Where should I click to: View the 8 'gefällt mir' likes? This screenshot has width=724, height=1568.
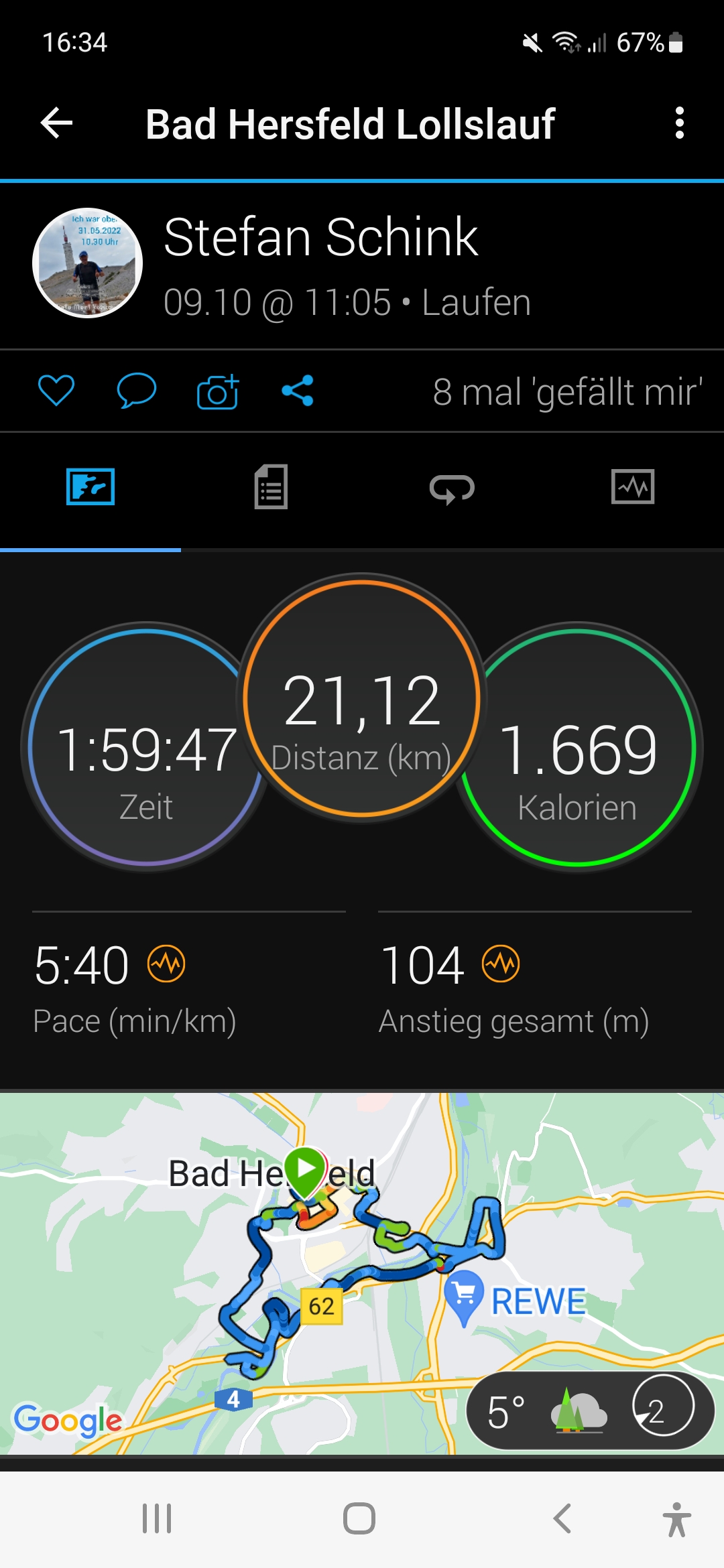567,392
